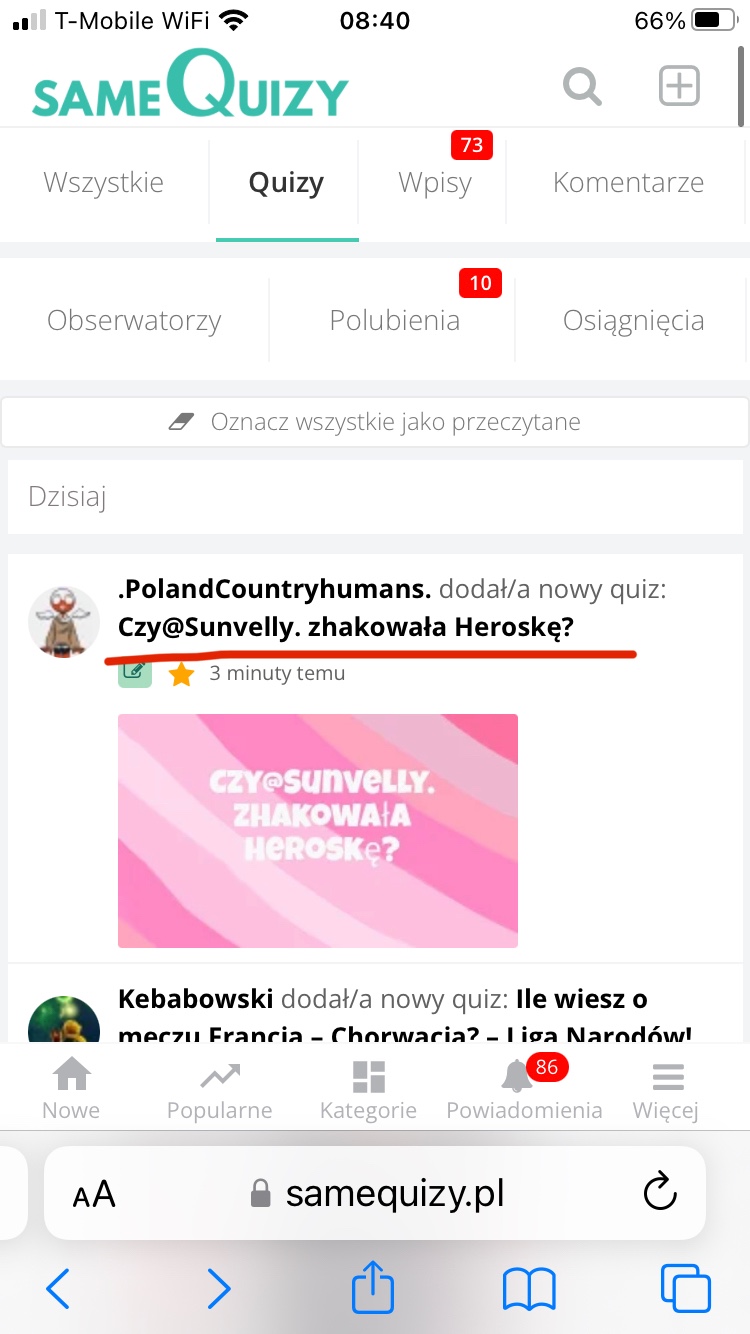
Task: Open the Wpisy tab
Action: point(434,183)
